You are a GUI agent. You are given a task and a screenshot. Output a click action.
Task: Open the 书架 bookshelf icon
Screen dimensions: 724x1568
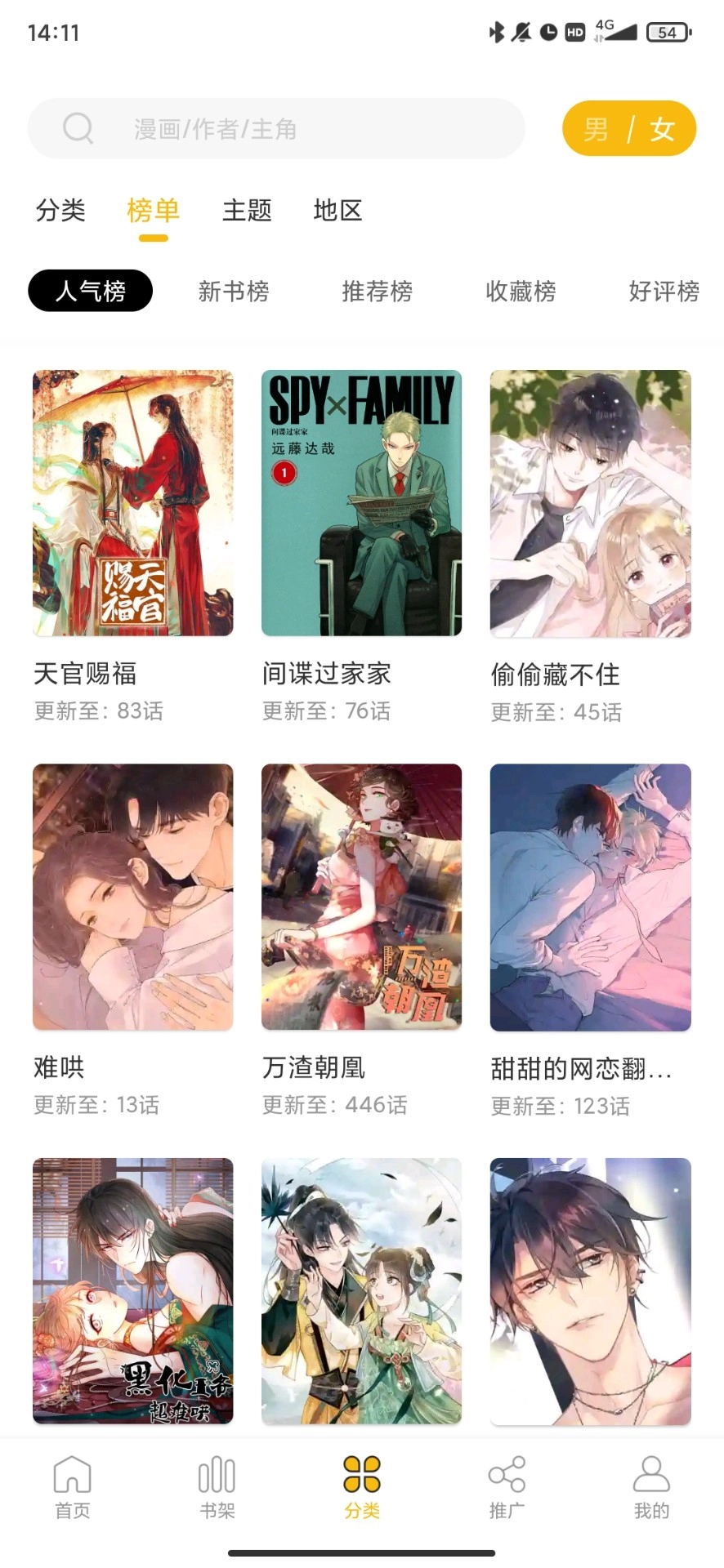point(216,1486)
